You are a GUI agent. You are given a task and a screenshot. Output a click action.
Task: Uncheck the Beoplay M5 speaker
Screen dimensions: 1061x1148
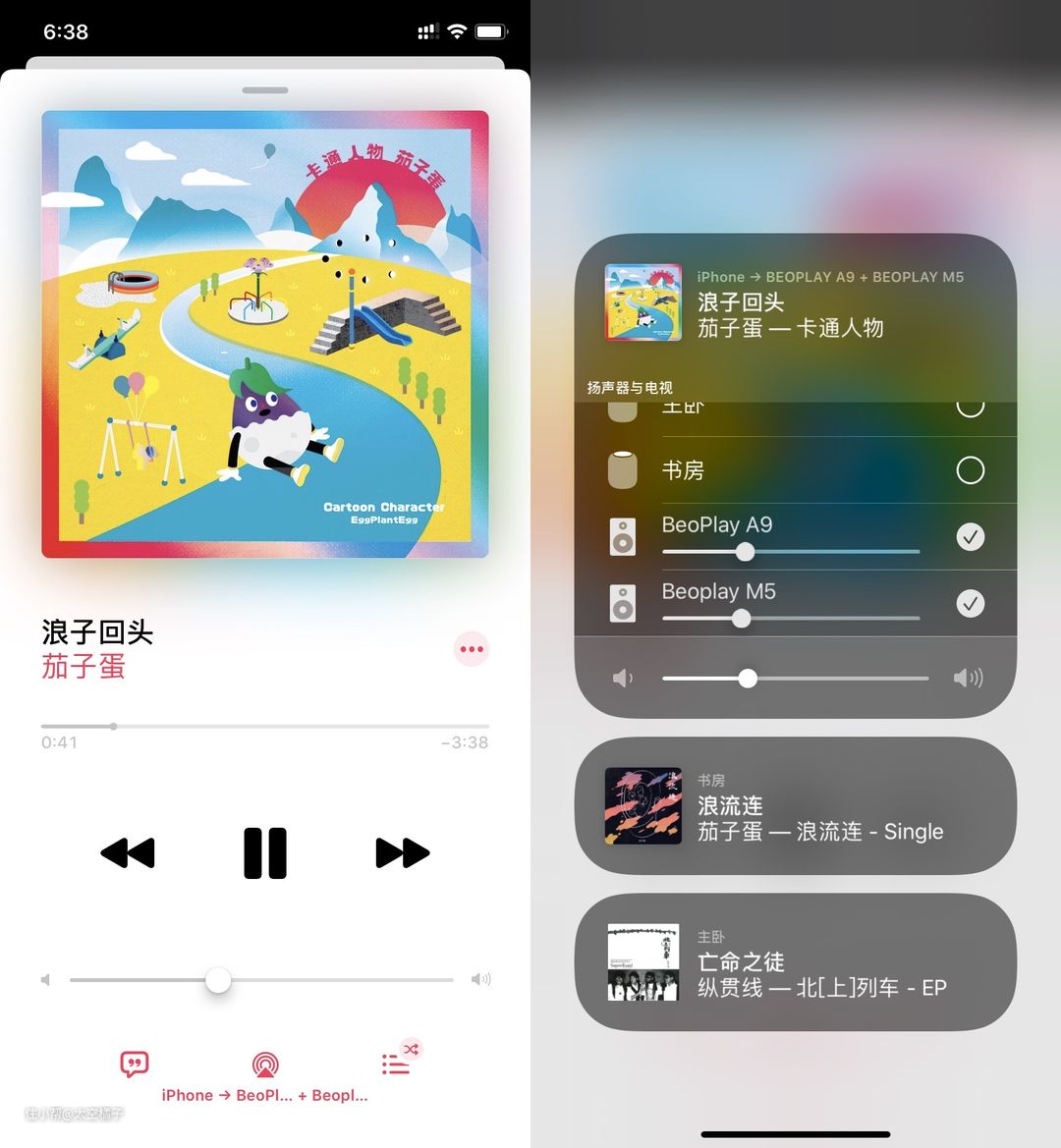click(970, 603)
